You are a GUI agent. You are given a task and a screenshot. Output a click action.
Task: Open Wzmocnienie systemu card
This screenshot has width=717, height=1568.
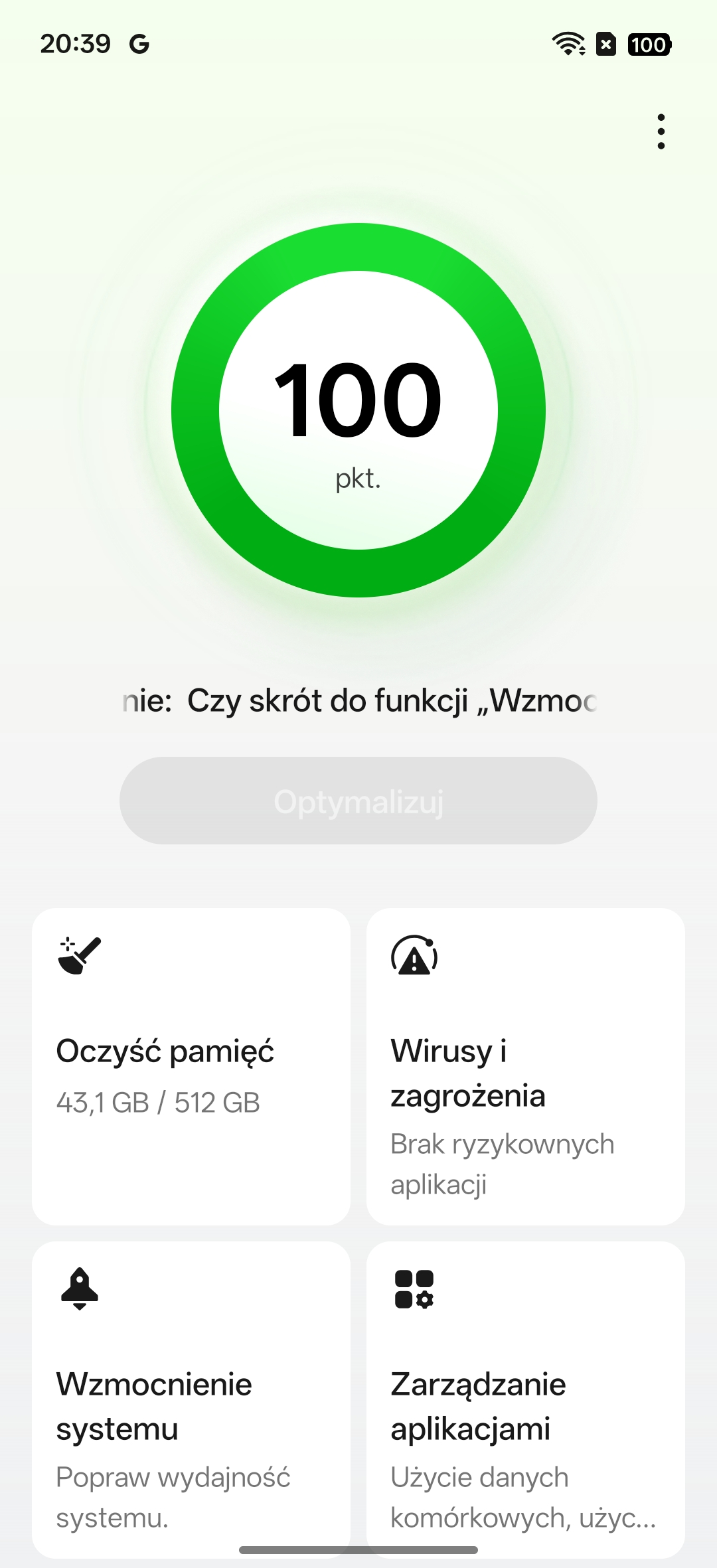[x=191, y=1399]
